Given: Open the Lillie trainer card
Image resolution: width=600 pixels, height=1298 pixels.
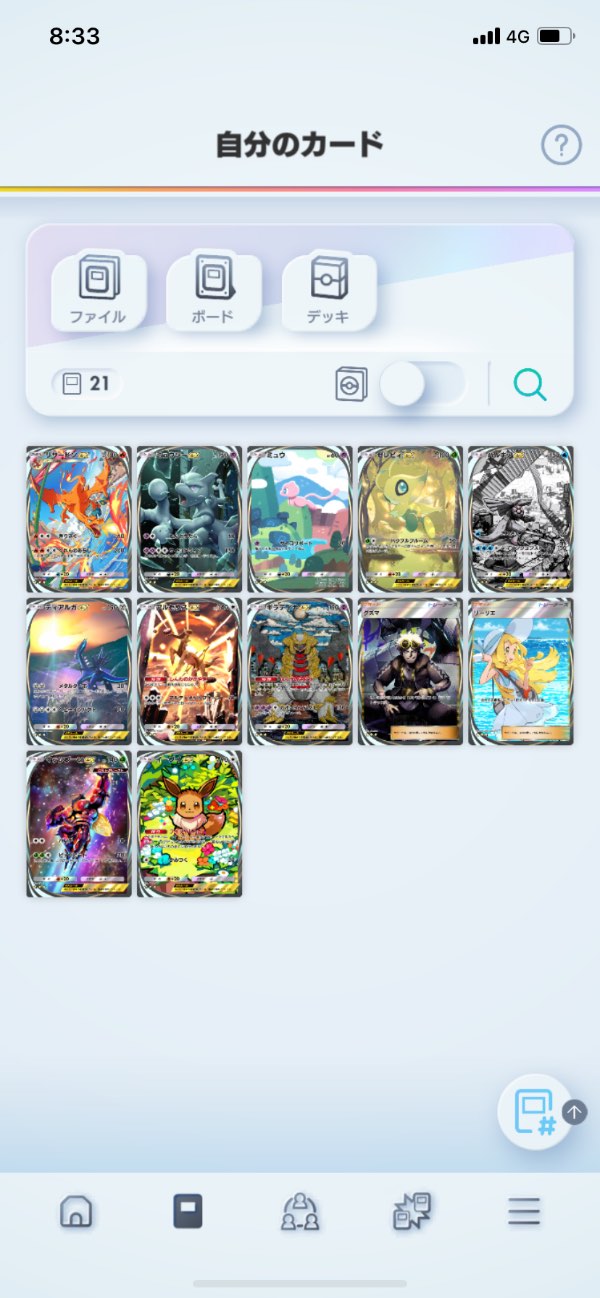Looking at the screenshot, I should point(520,671).
